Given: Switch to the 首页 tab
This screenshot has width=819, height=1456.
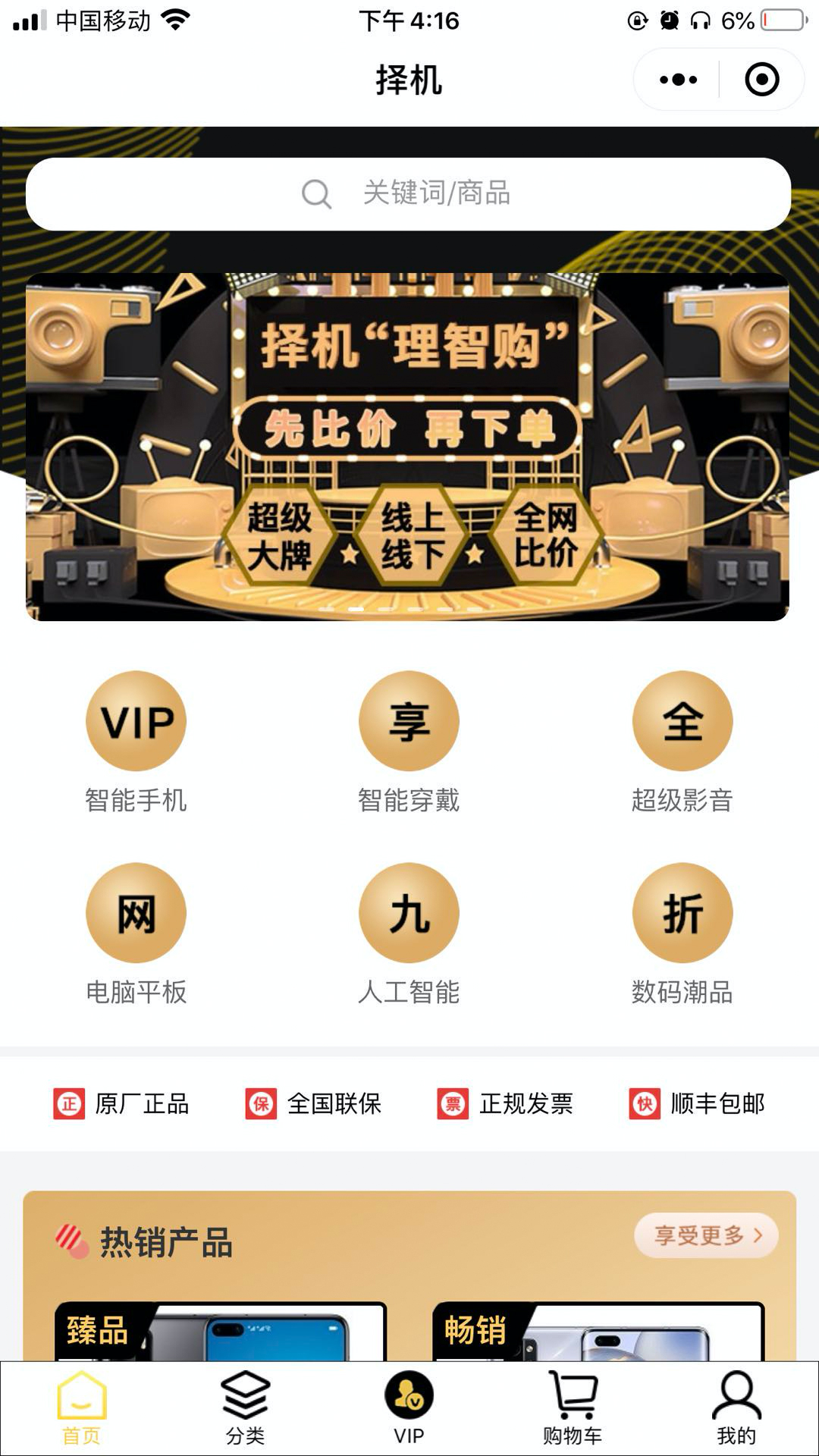Looking at the screenshot, I should coord(82,1409).
